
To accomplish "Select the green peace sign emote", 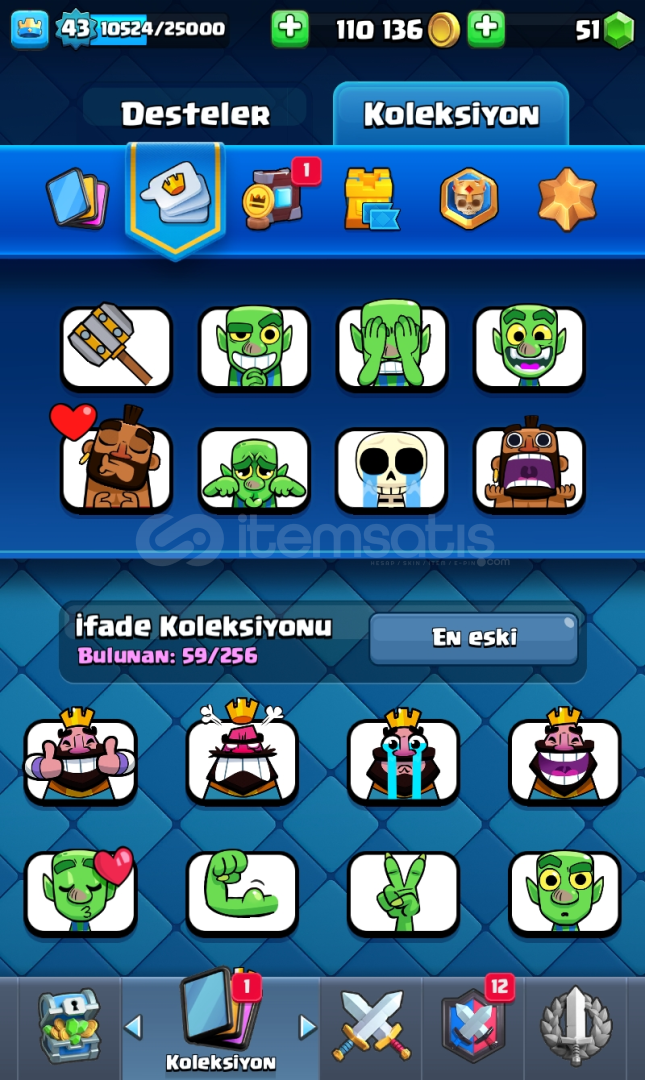I will click(x=403, y=892).
